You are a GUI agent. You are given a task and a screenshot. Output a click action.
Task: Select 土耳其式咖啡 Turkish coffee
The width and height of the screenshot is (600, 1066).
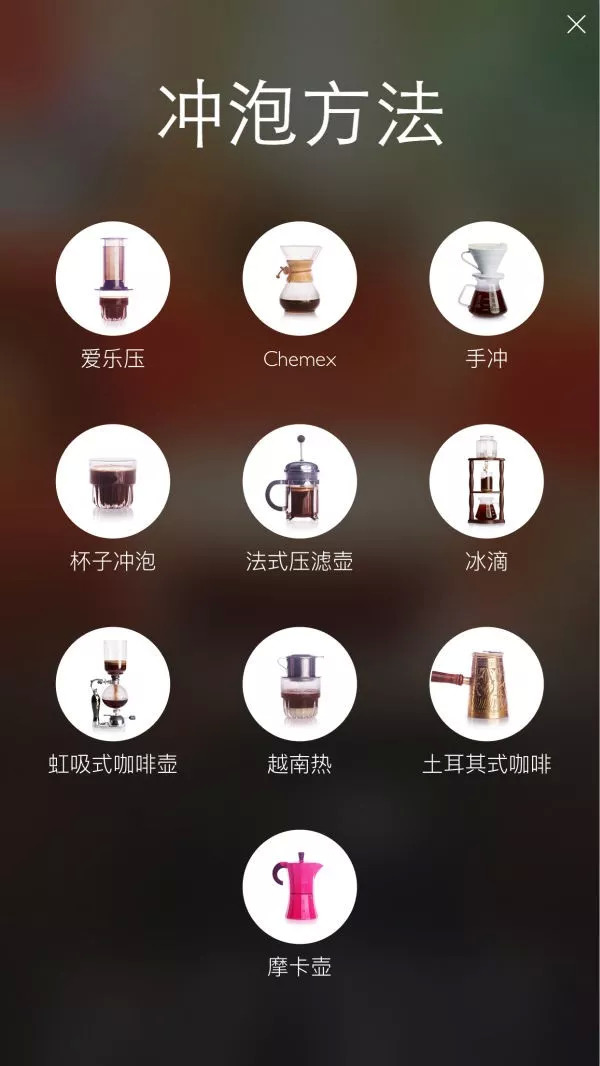pyautogui.click(x=487, y=684)
